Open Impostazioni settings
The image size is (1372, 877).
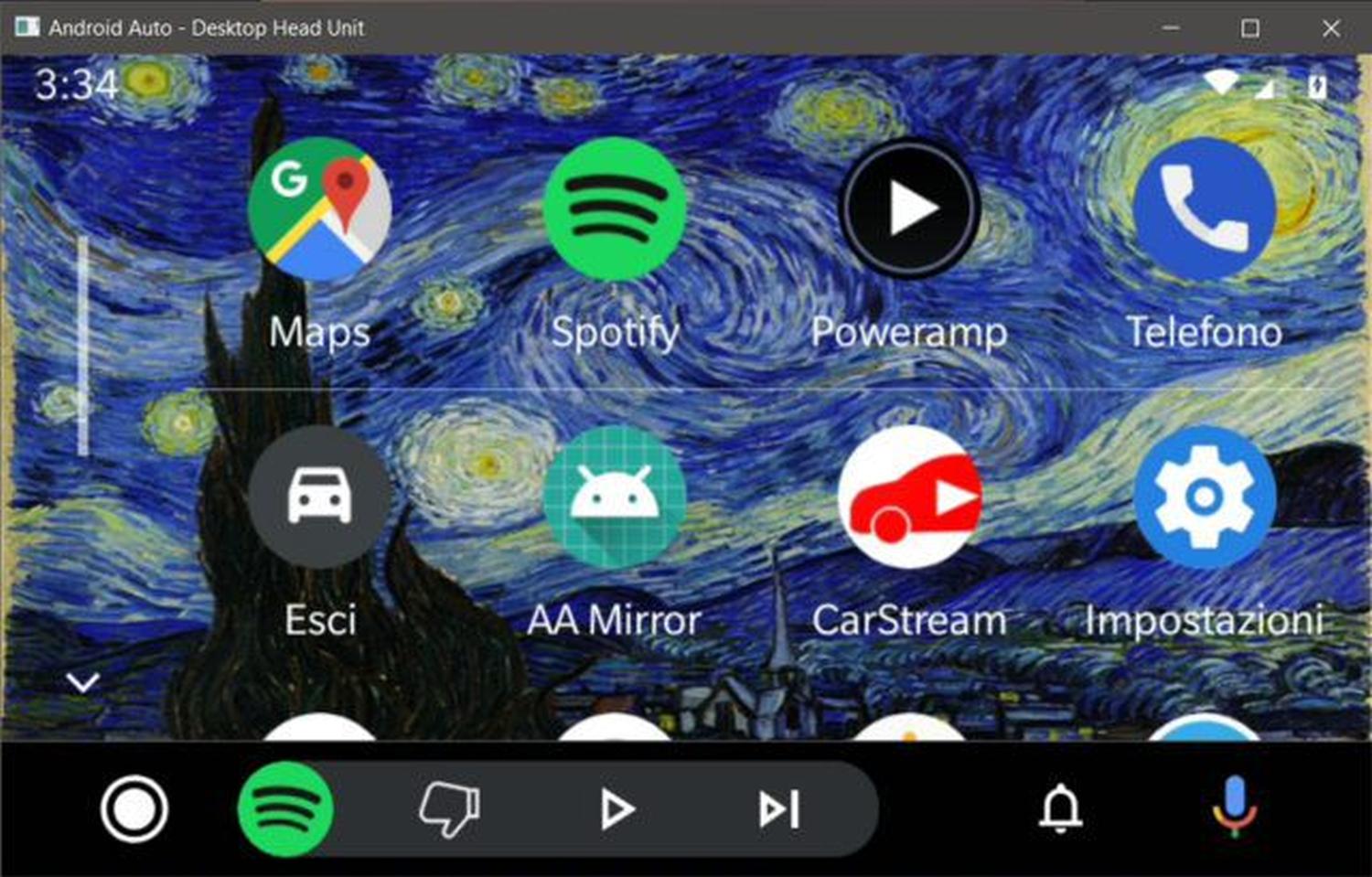tap(1204, 497)
